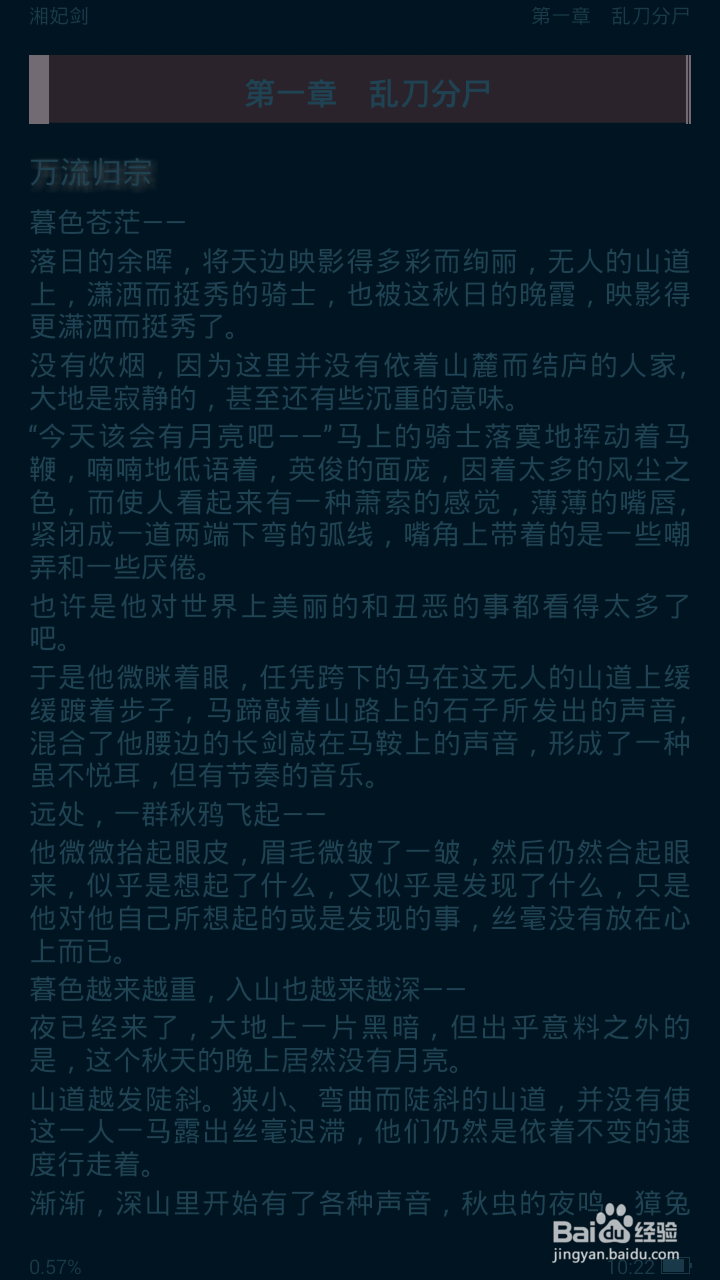Tap 湘妃剑 to open book dropdown
720x1280 pixels.
[x=58, y=17]
